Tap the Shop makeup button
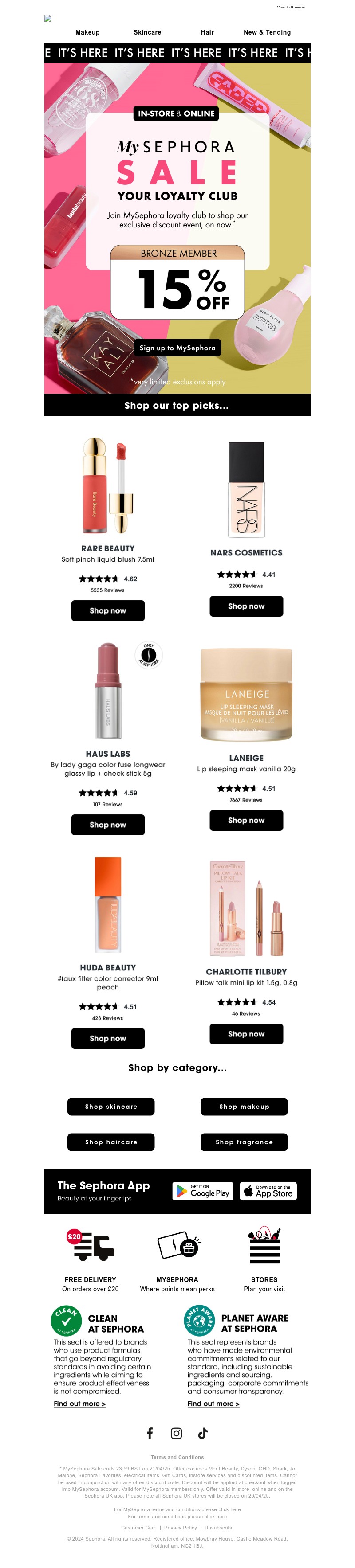The image size is (355, 1568). [x=244, y=1107]
